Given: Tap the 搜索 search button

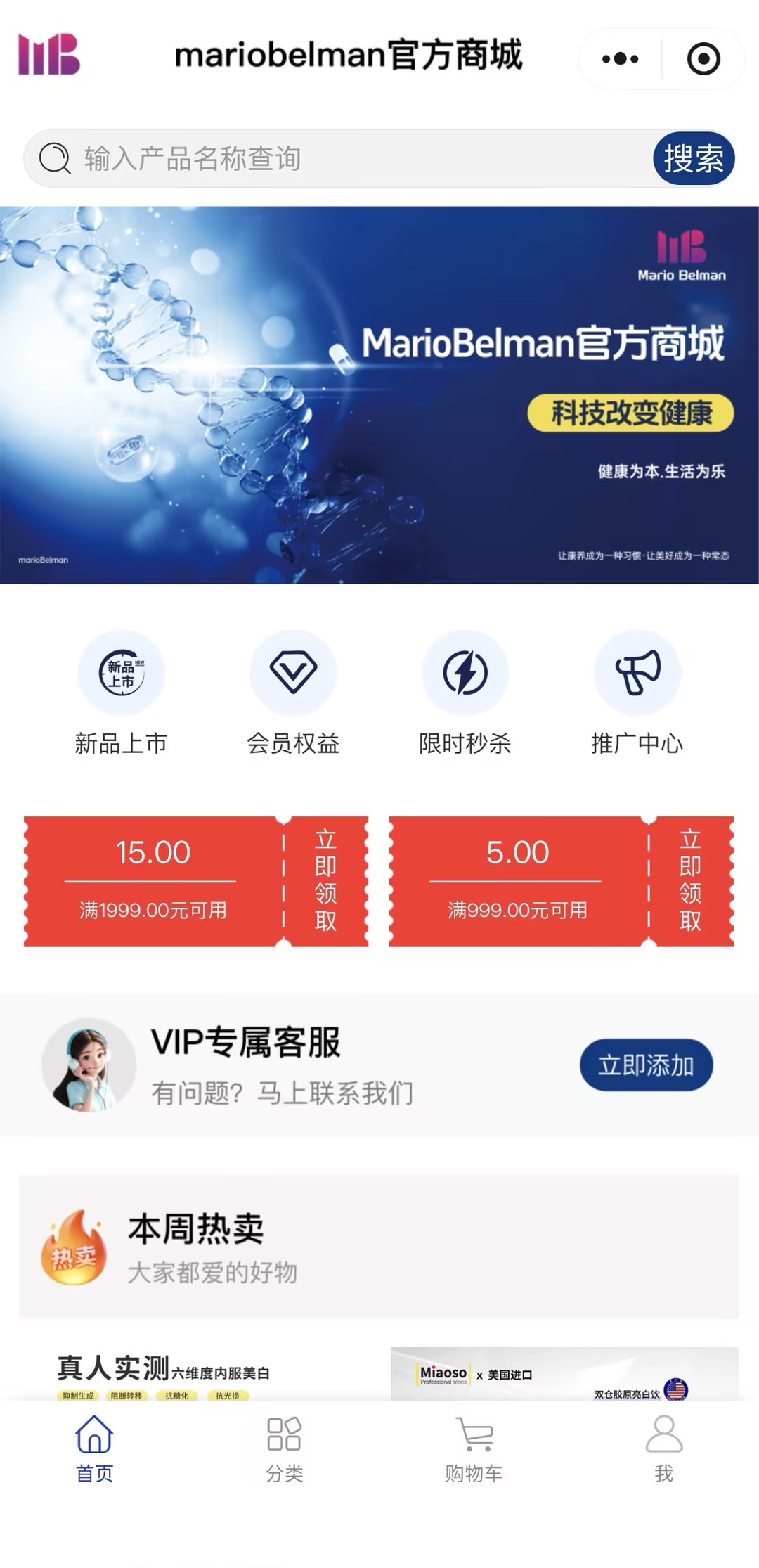Looking at the screenshot, I should 693,159.
